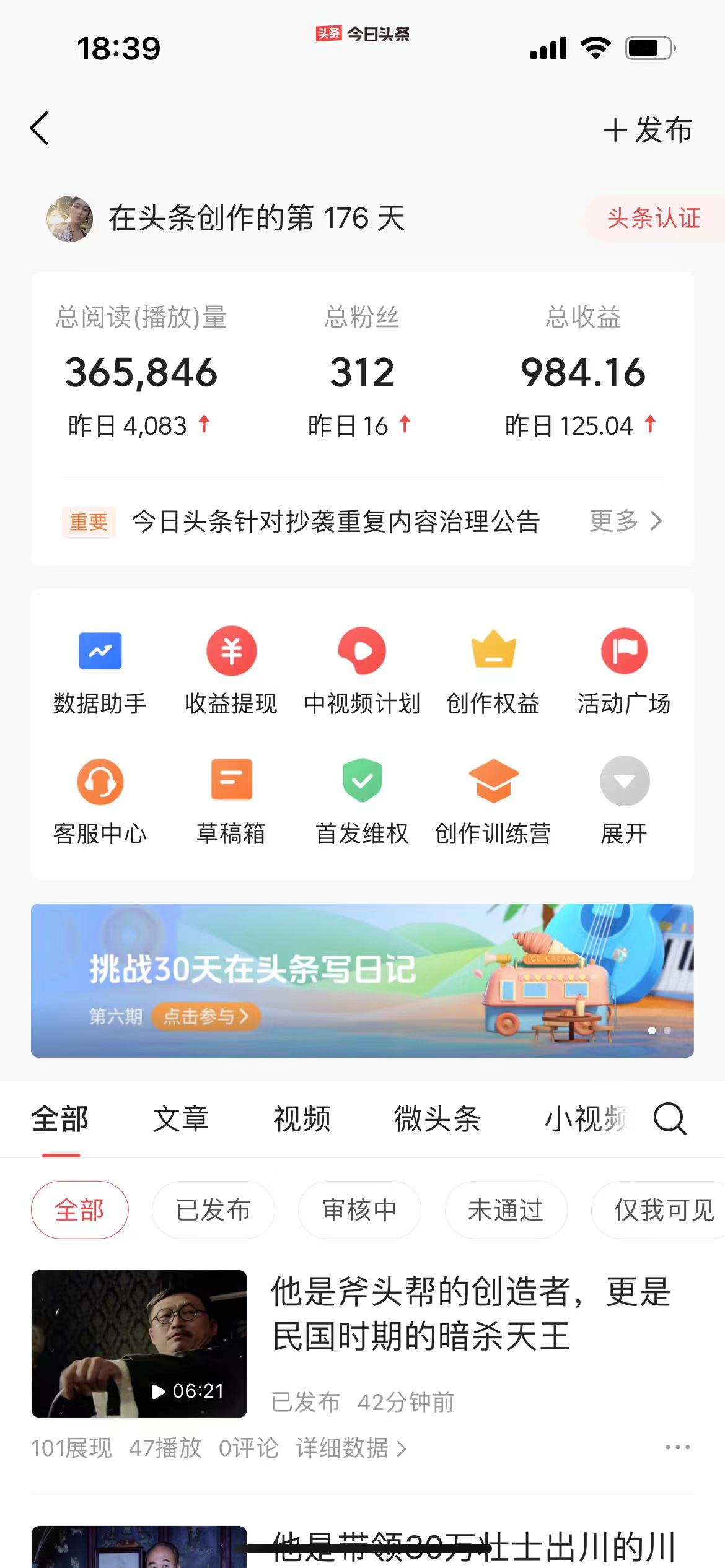725x1568 pixels.
Task: Open overflow menu for the 斧头帮 video
Action: (677, 1448)
